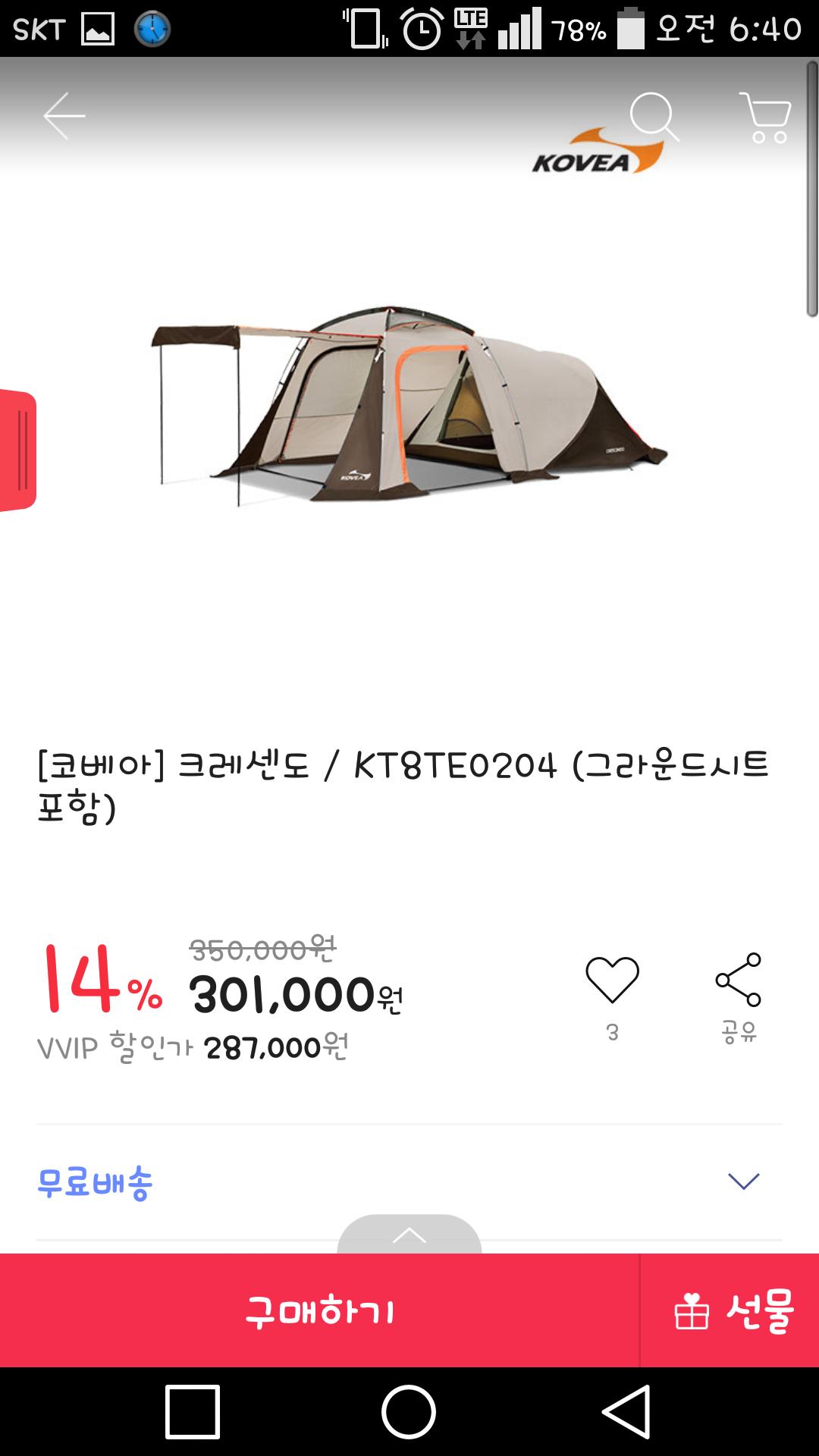Tap the 구매하기 purchase button
Viewport: 819px width, 1456px height.
point(319,1310)
